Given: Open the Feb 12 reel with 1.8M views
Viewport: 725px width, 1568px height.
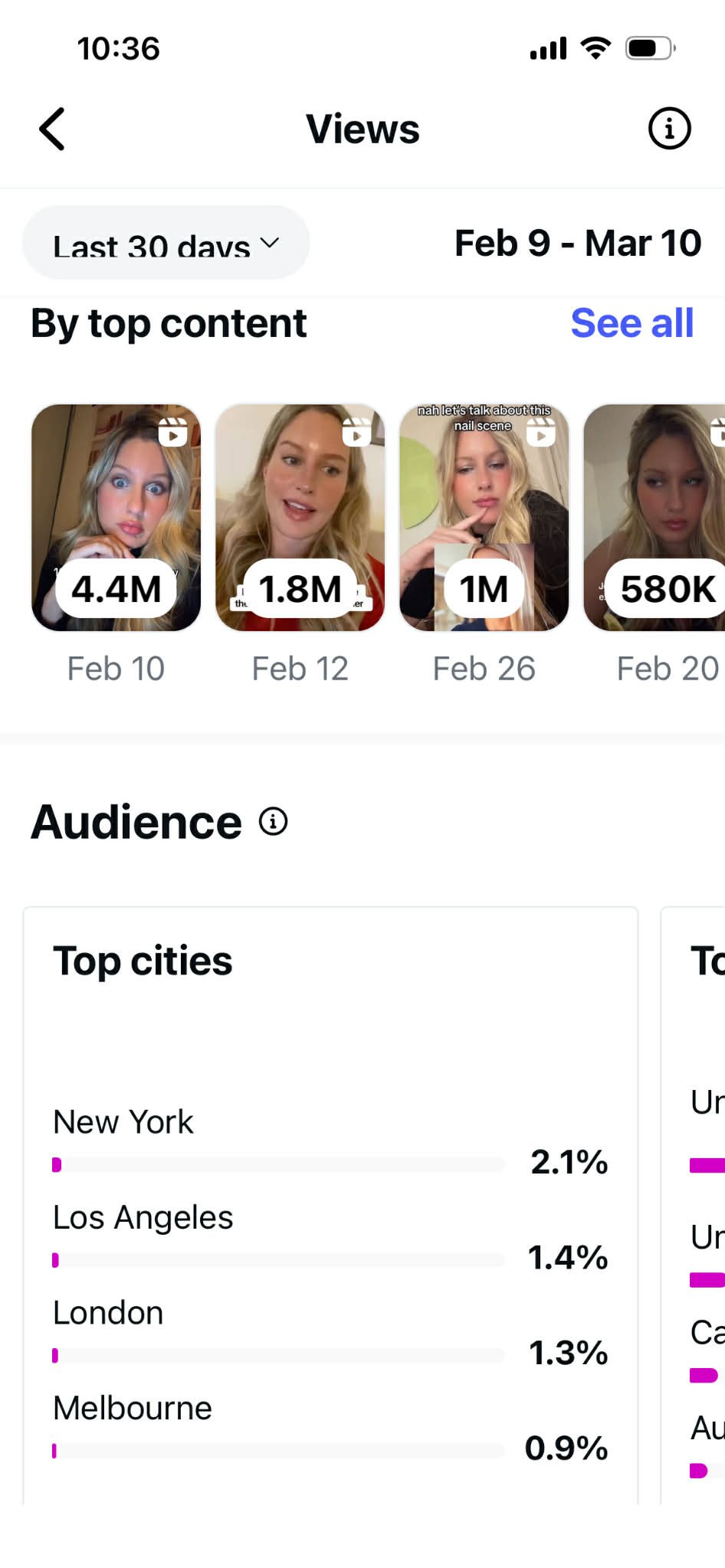Looking at the screenshot, I should [300, 518].
